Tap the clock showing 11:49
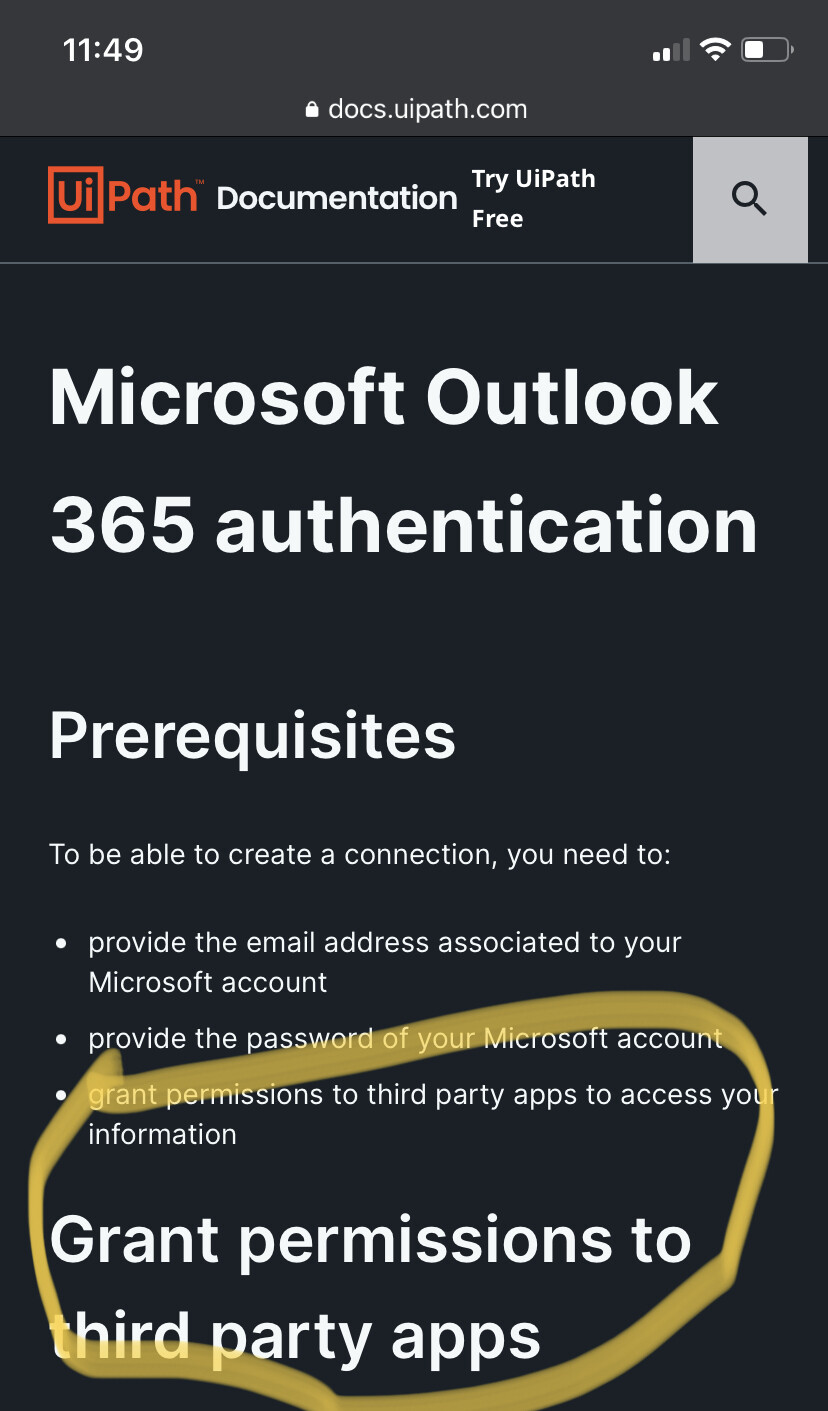Screen dimensions: 828x1411 point(103,48)
